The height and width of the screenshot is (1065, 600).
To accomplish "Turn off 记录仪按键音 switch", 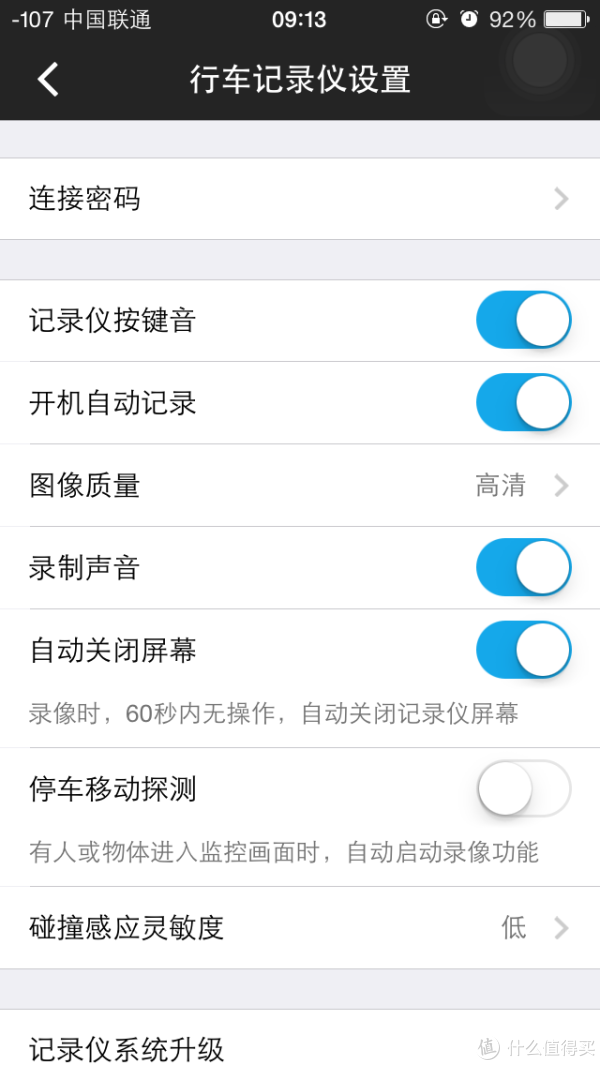I will [523, 320].
